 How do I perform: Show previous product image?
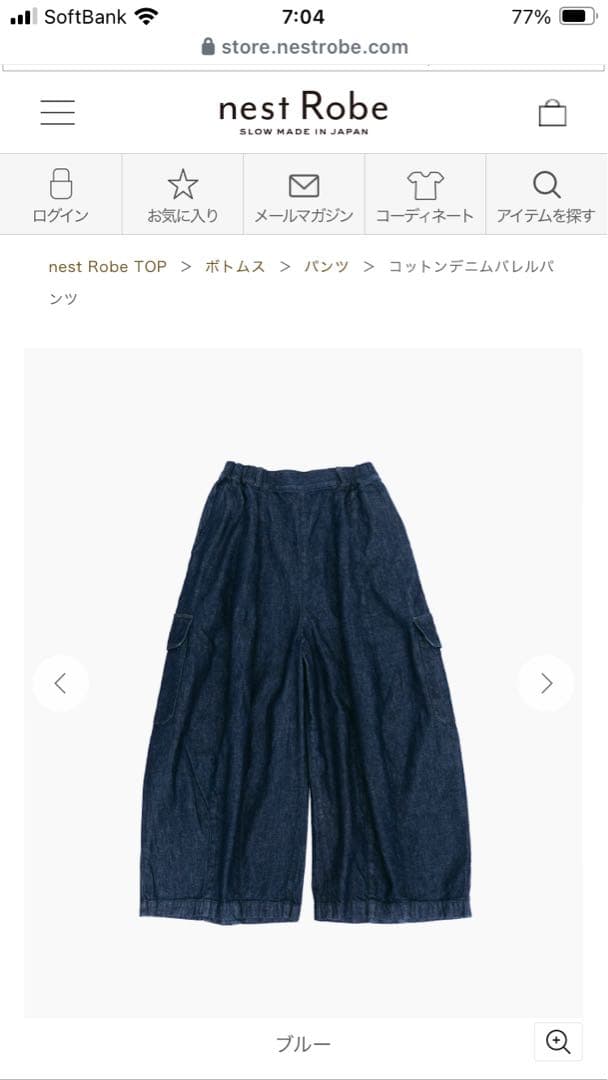click(60, 683)
